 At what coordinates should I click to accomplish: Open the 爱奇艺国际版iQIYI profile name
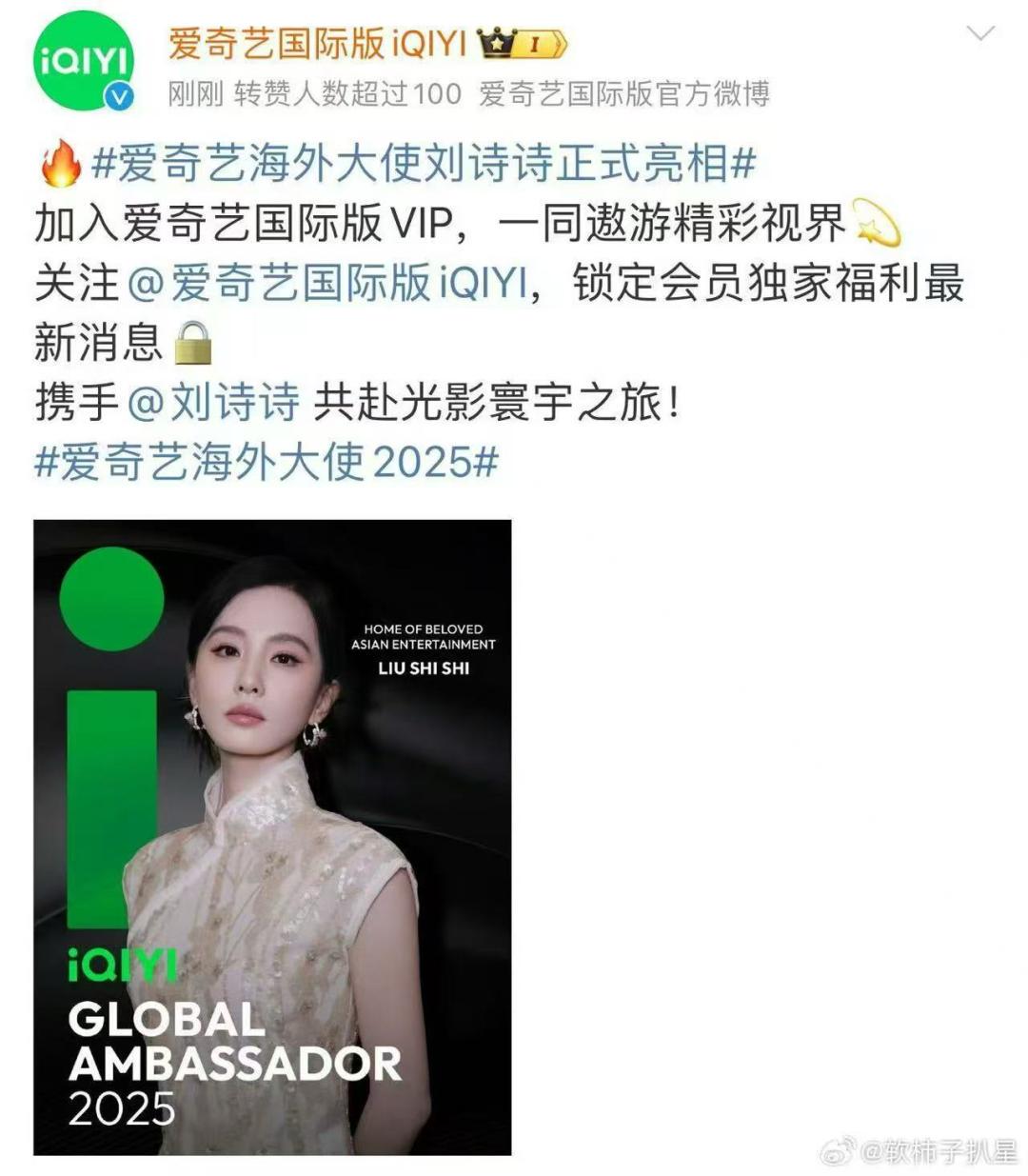pyautogui.click(x=317, y=43)
